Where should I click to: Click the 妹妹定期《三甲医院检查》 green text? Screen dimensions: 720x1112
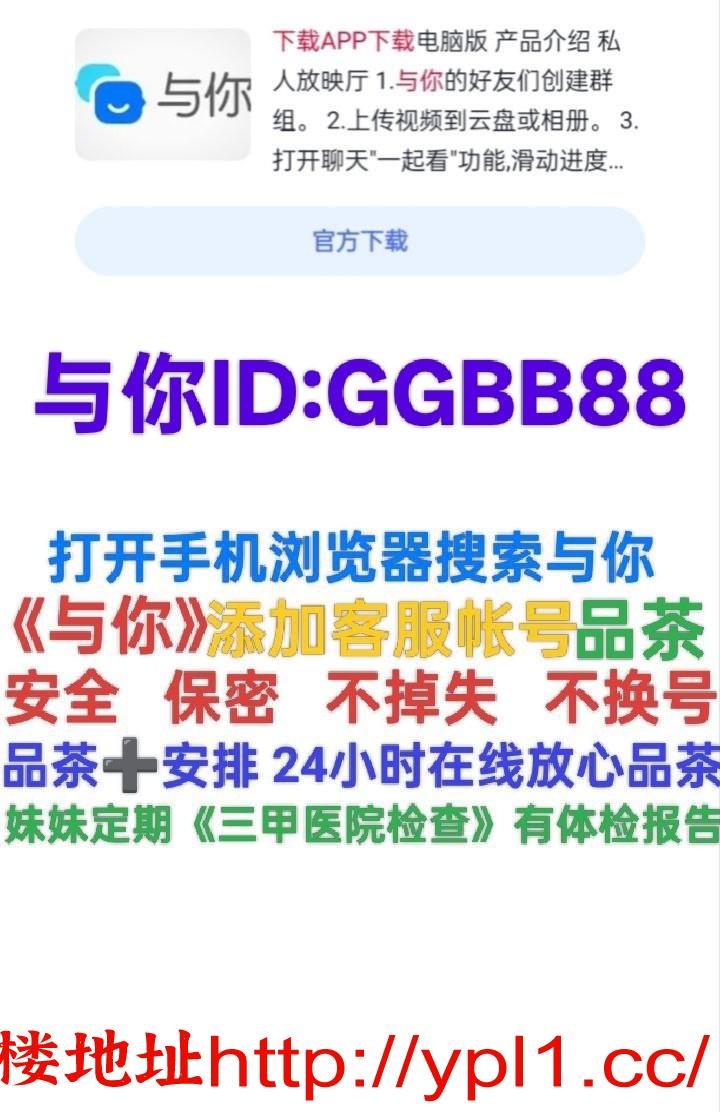[250, 822]
